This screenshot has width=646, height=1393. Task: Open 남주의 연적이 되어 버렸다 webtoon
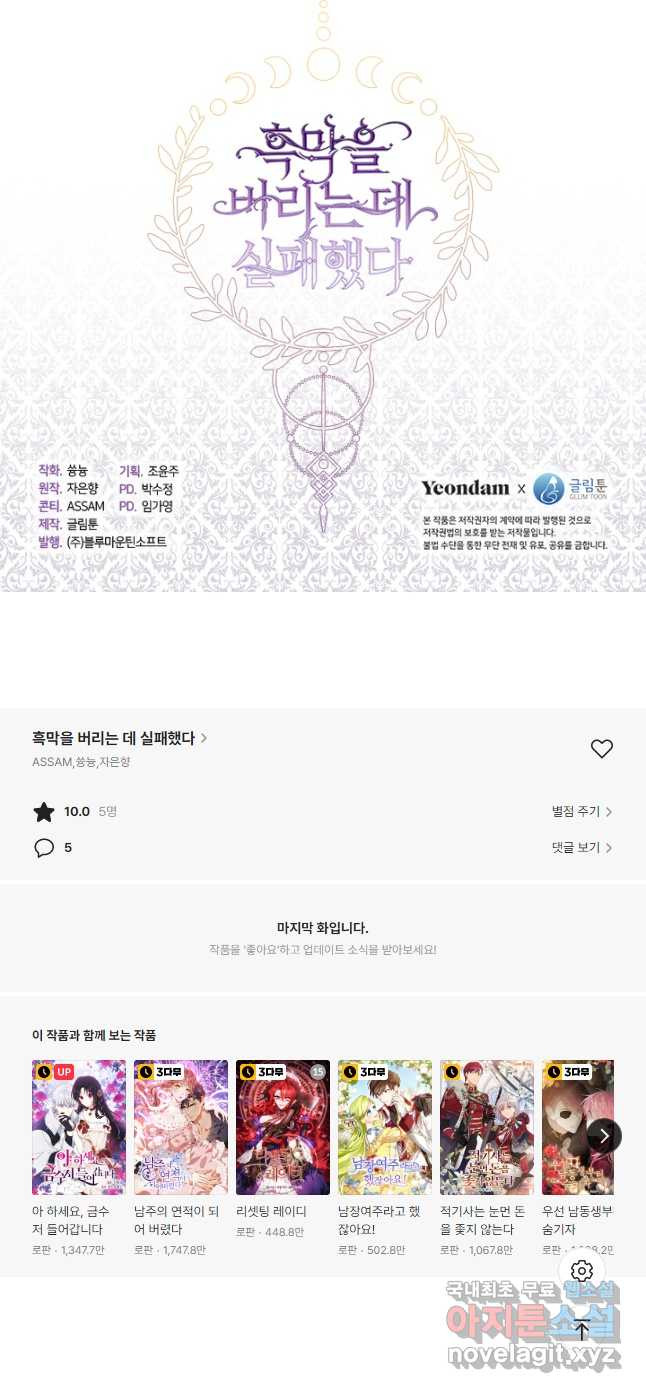pos(181,1128)
